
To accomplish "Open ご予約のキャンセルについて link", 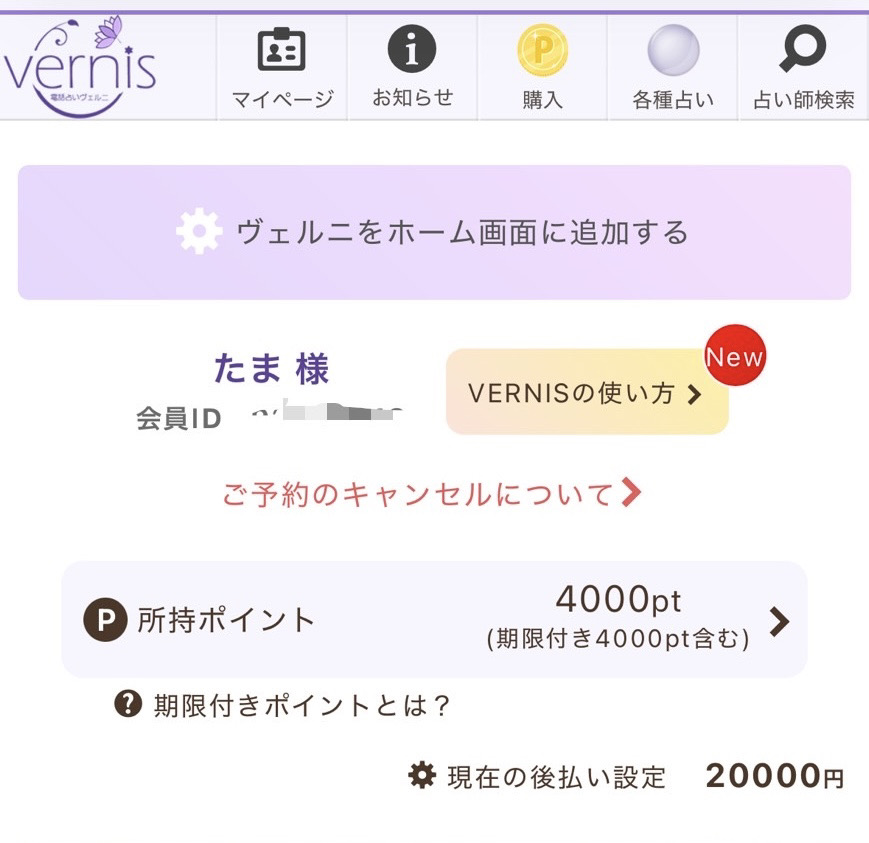I will [x=431, y=494].
